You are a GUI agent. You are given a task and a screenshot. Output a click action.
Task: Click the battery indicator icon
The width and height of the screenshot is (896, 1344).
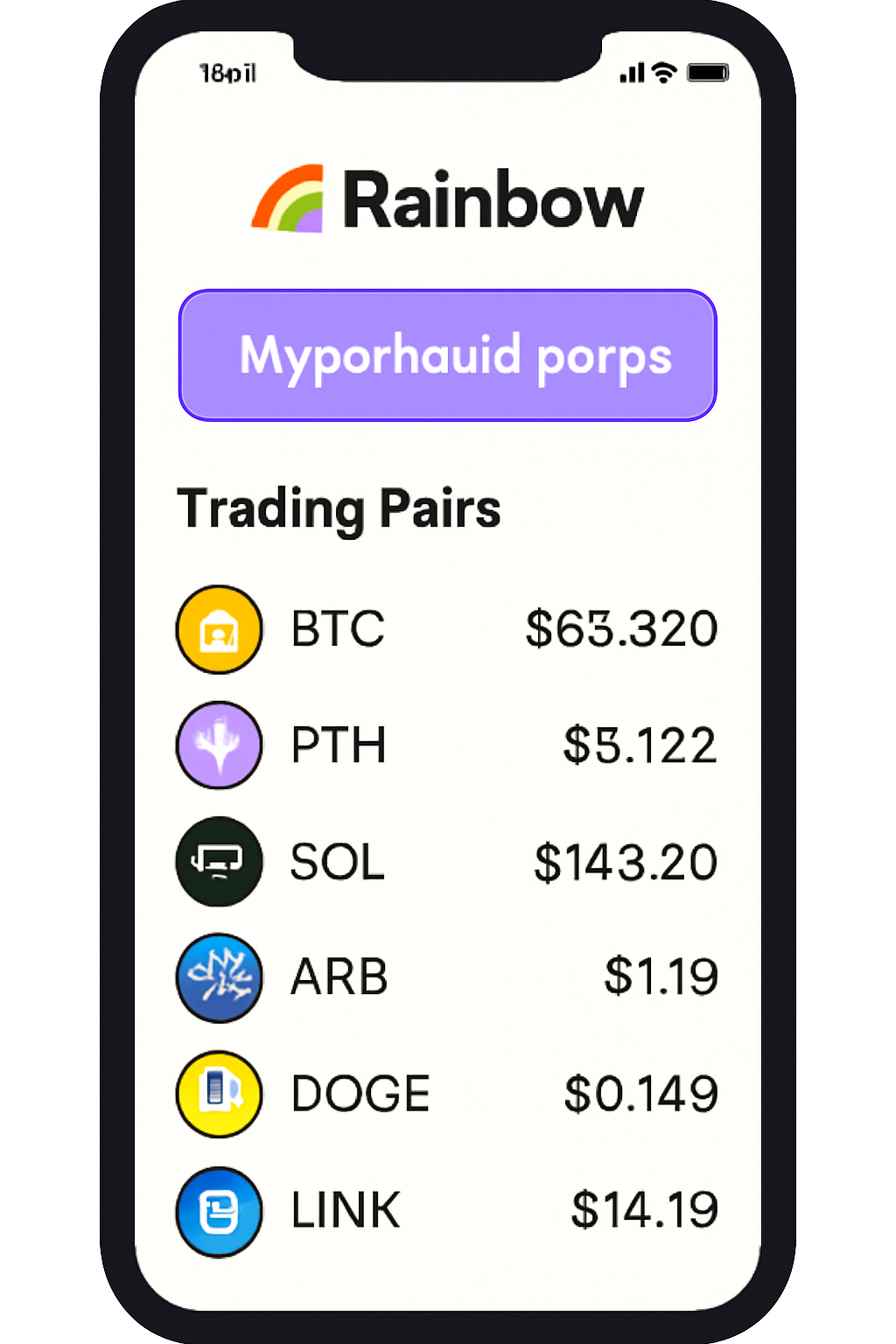click(x=706, y=73)
